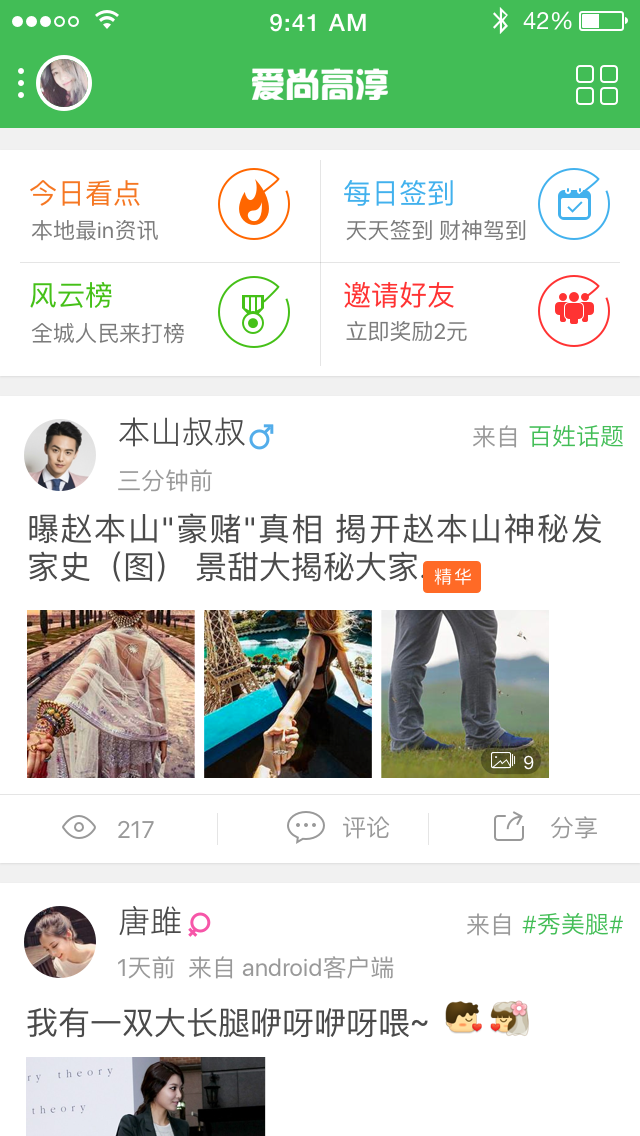Share 本山叔叔's post via 分享
Viewport: 640px width, 1136px height.
pyautogui.click(x=546, y=828)
